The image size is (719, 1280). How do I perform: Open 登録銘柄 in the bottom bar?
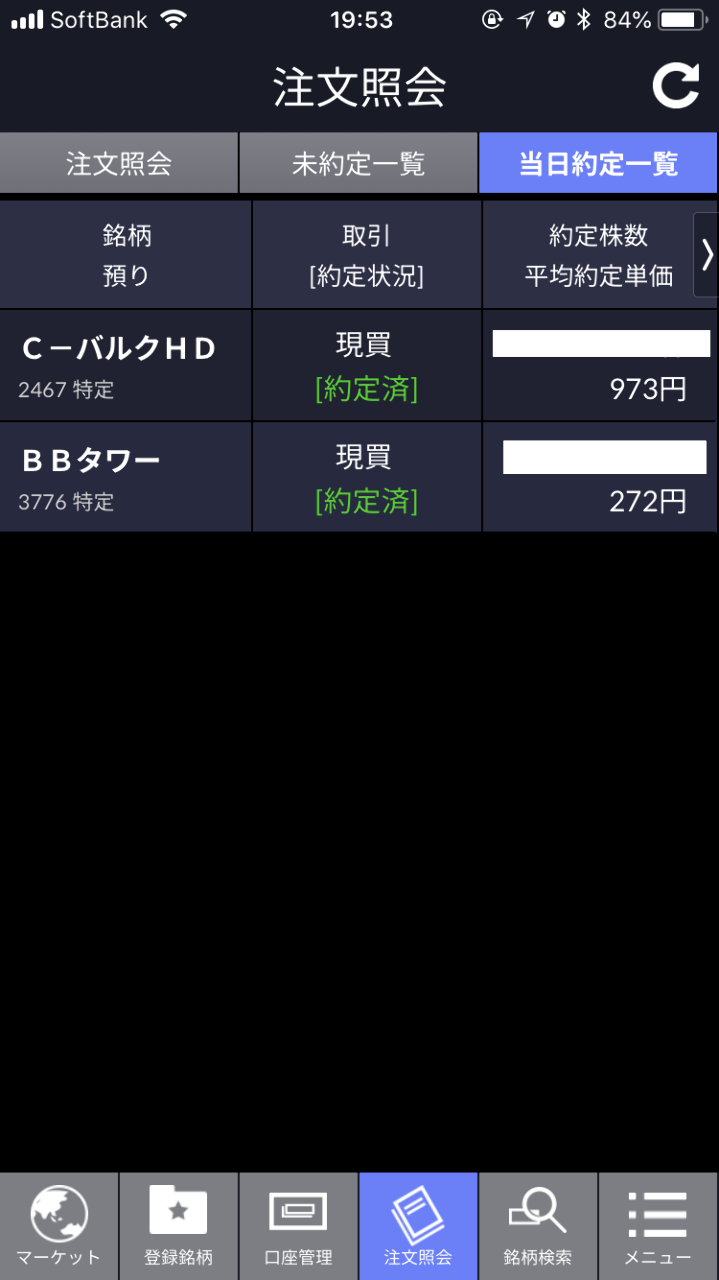pyautogui.click(x=178, y=1226)
